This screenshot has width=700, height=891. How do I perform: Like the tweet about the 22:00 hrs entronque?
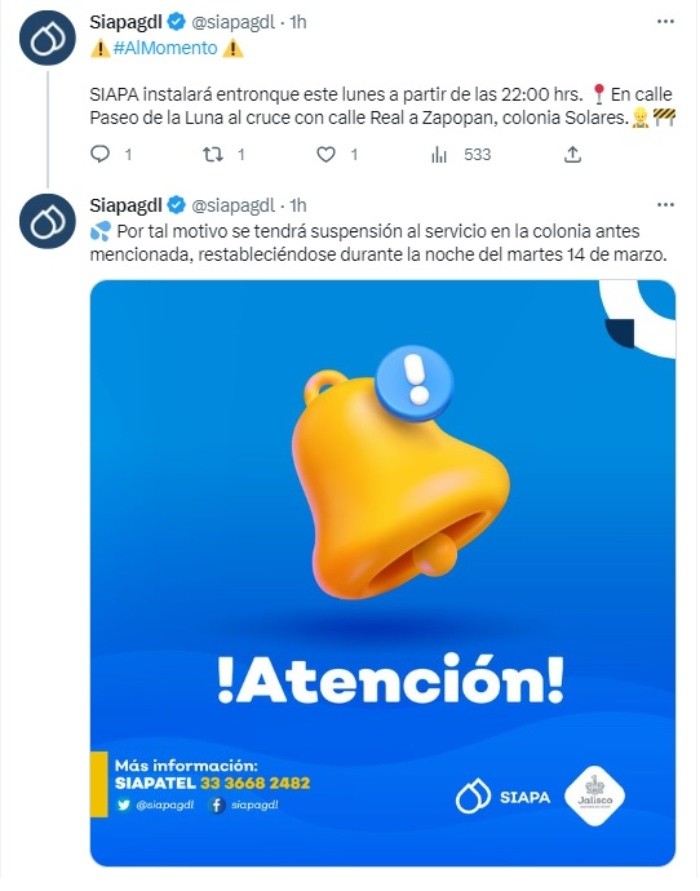[x=325, y=155]
